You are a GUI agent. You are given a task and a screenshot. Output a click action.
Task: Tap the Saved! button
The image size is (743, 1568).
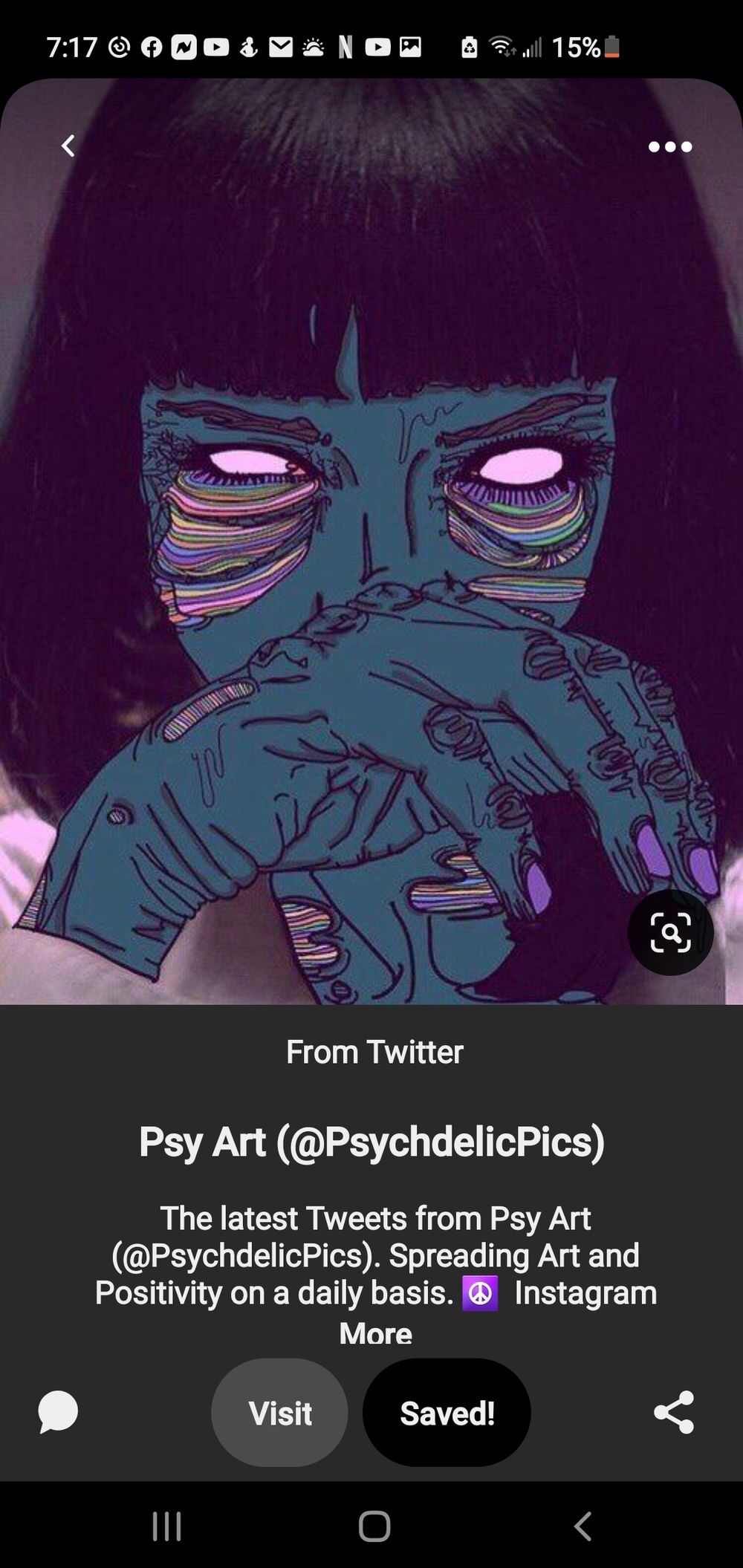click(447, 1413)
